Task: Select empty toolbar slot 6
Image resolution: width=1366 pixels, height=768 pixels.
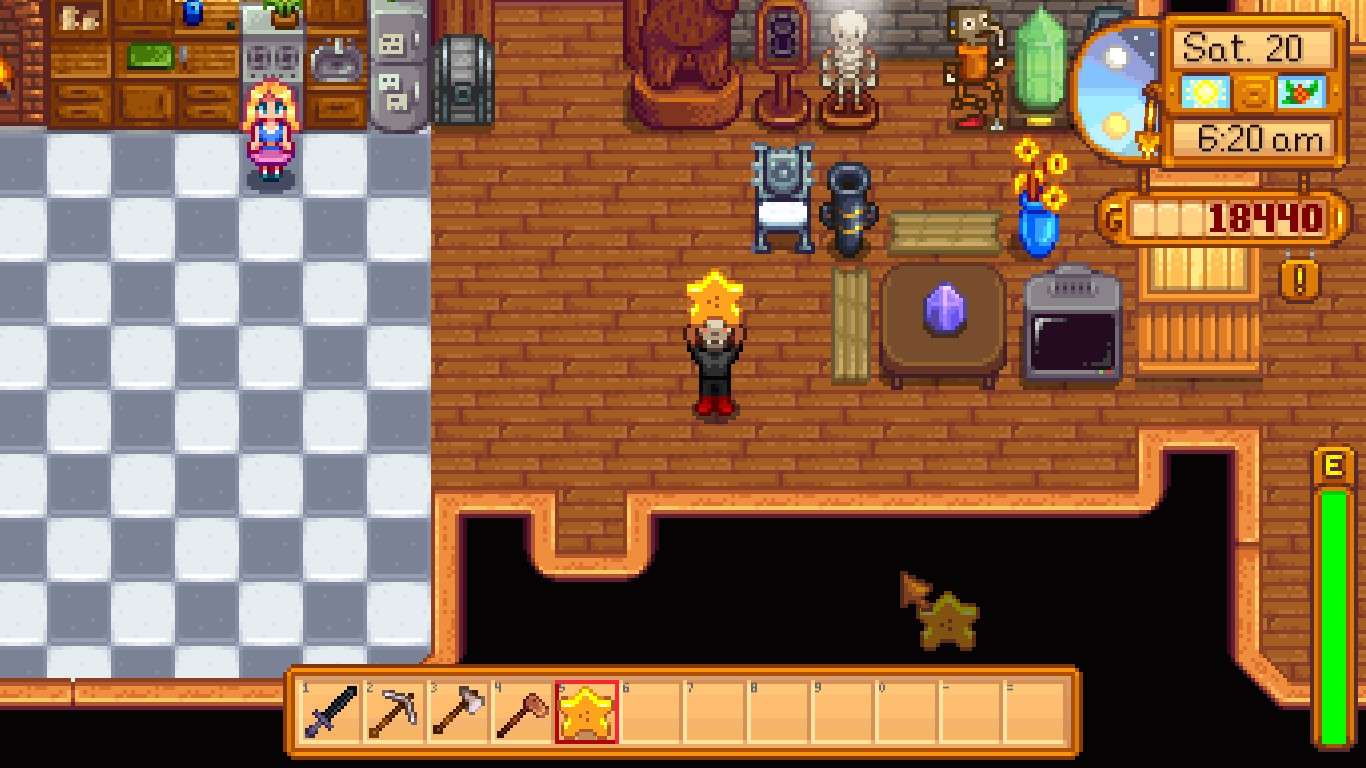Action: [x=650, y=712]
